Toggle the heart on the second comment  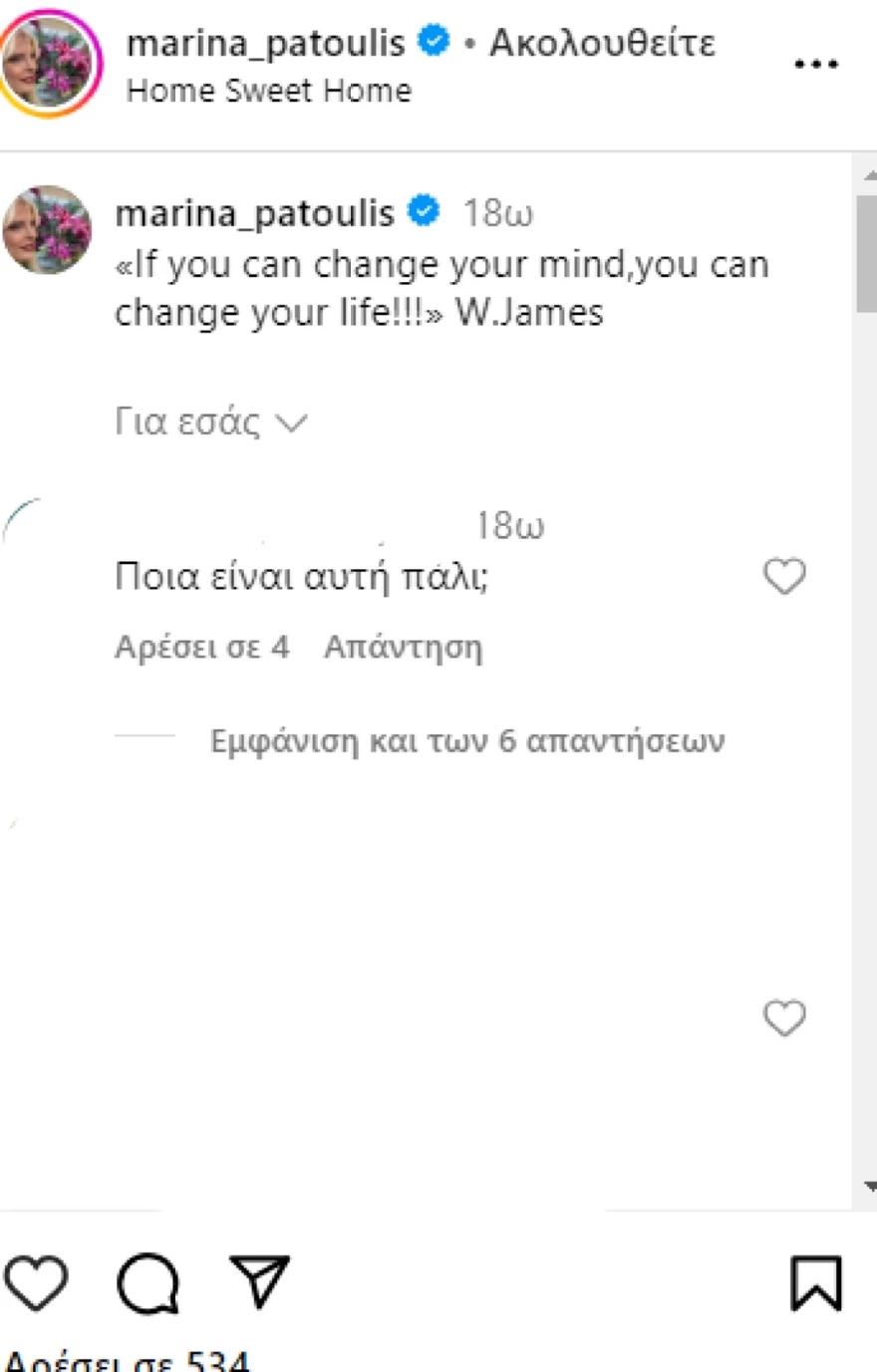(x=784, y=1019)
